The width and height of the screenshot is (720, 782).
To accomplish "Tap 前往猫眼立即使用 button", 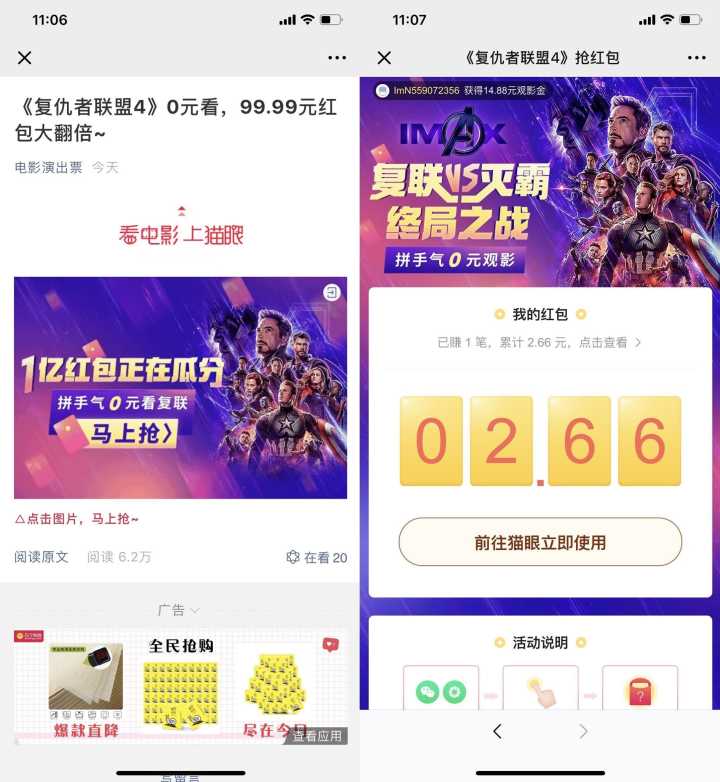I will pos(540,542).
